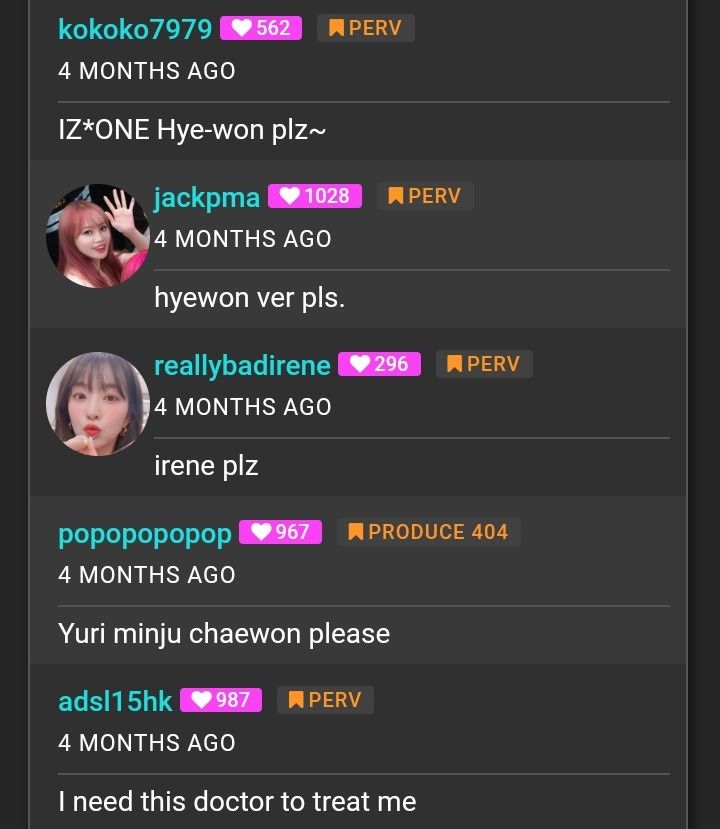
Task: Open reallybadirene's username link
Action: point(242,365)
